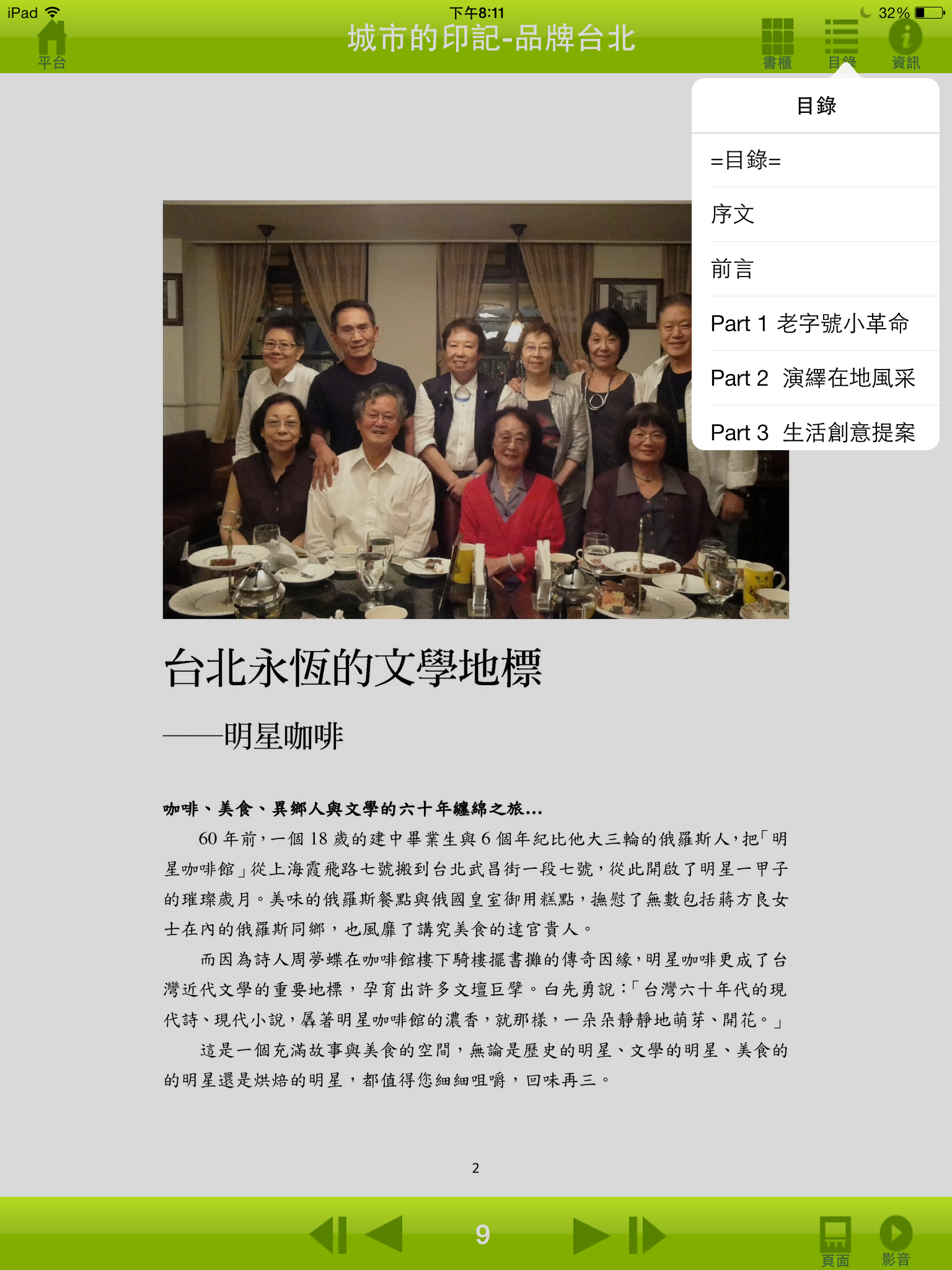Screen dimensions: 952x1270
Task: Jump to the first page
Action: (328, 1235)
